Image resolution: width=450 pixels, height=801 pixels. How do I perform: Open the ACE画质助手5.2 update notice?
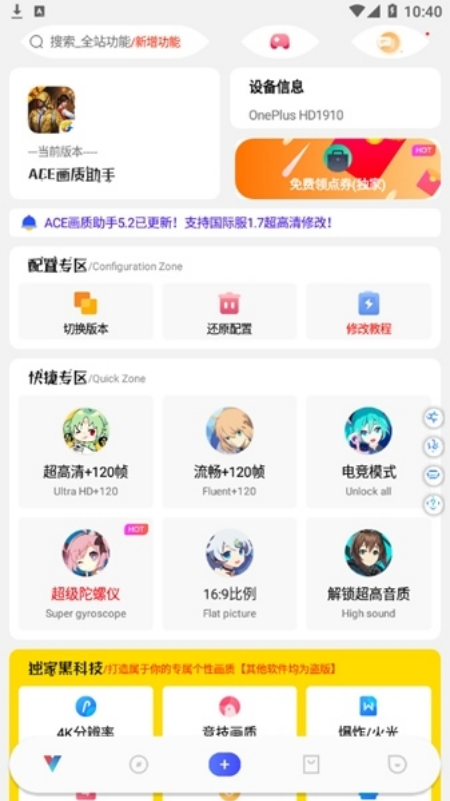pyautogui.click(x=225, y=223)
